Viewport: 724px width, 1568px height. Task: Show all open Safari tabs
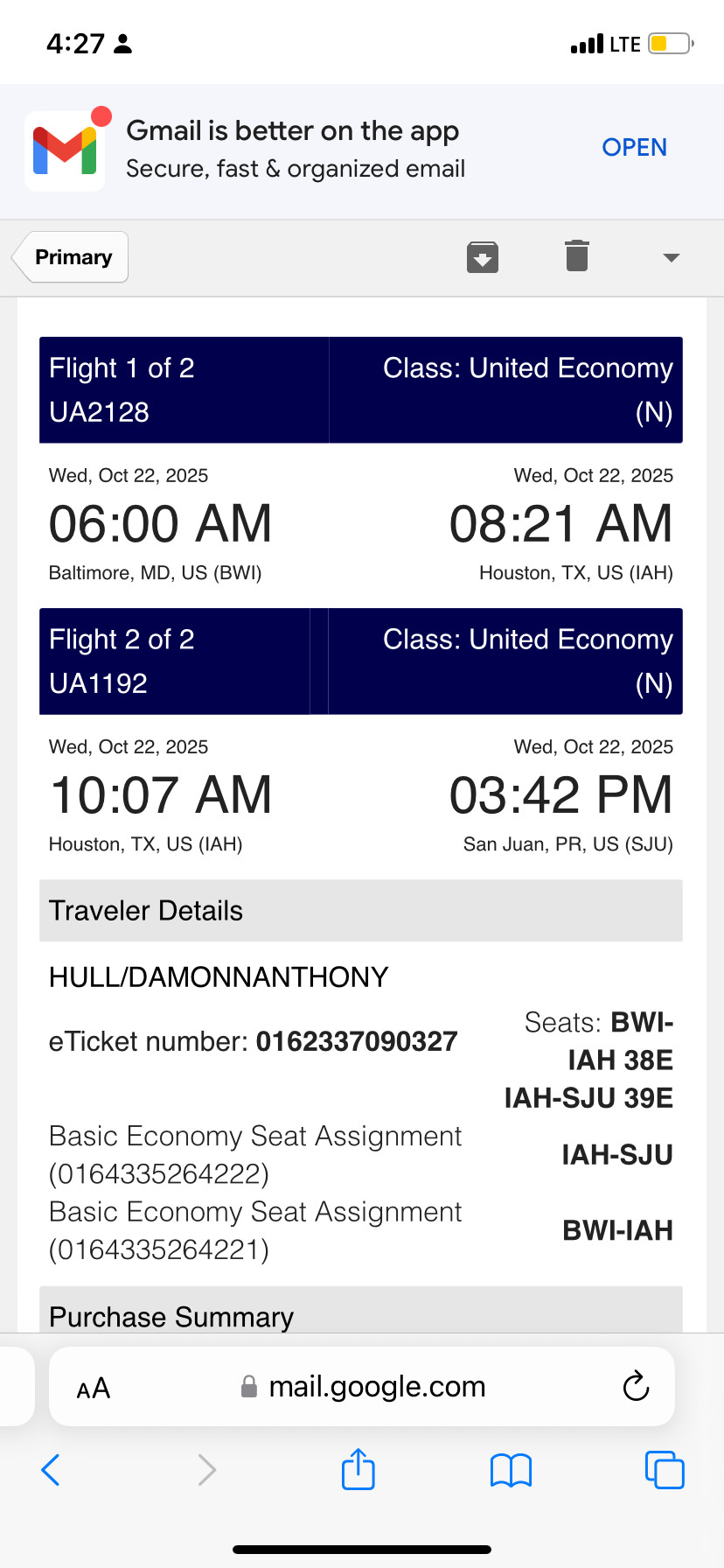pos(665,1470)
